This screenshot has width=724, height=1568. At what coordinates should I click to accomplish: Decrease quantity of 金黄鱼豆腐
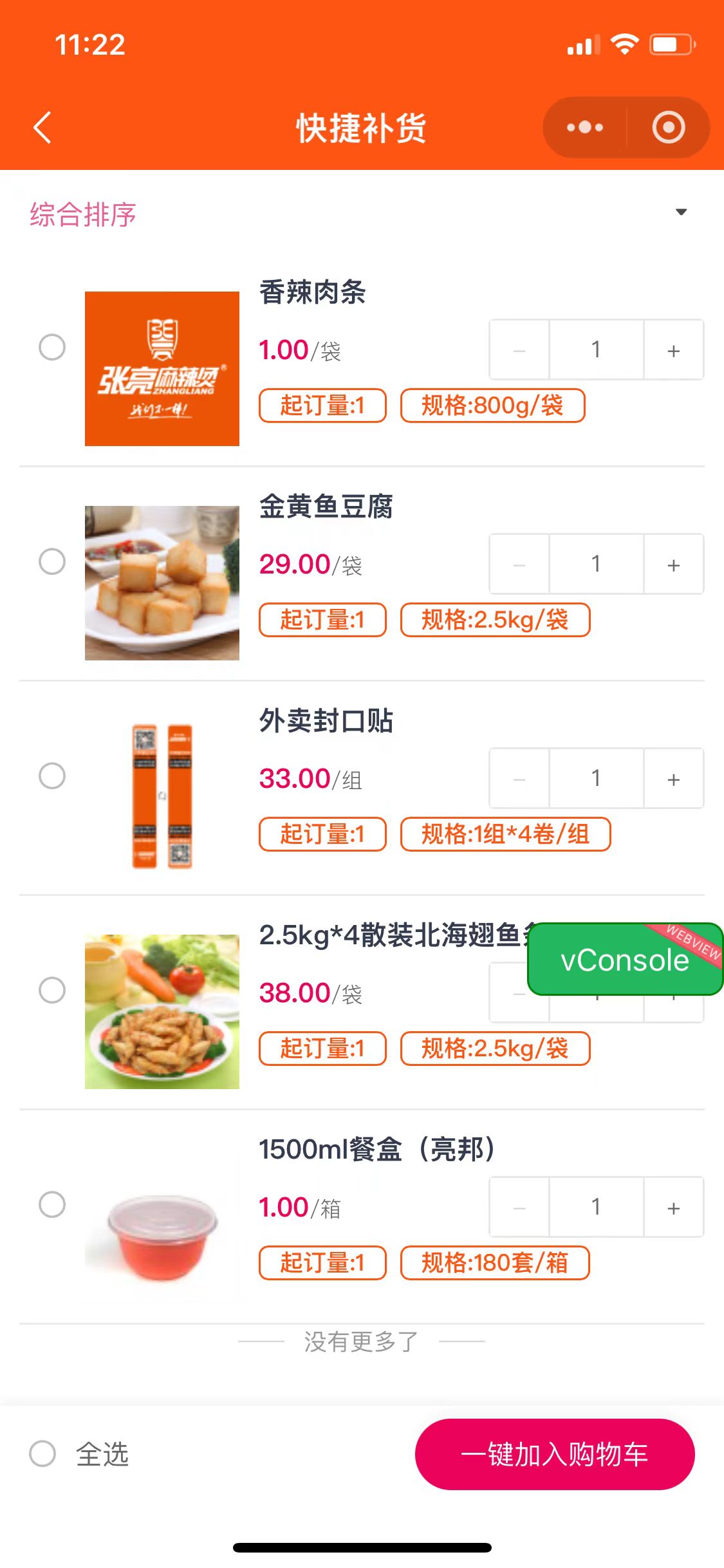[x=519, y=565]
